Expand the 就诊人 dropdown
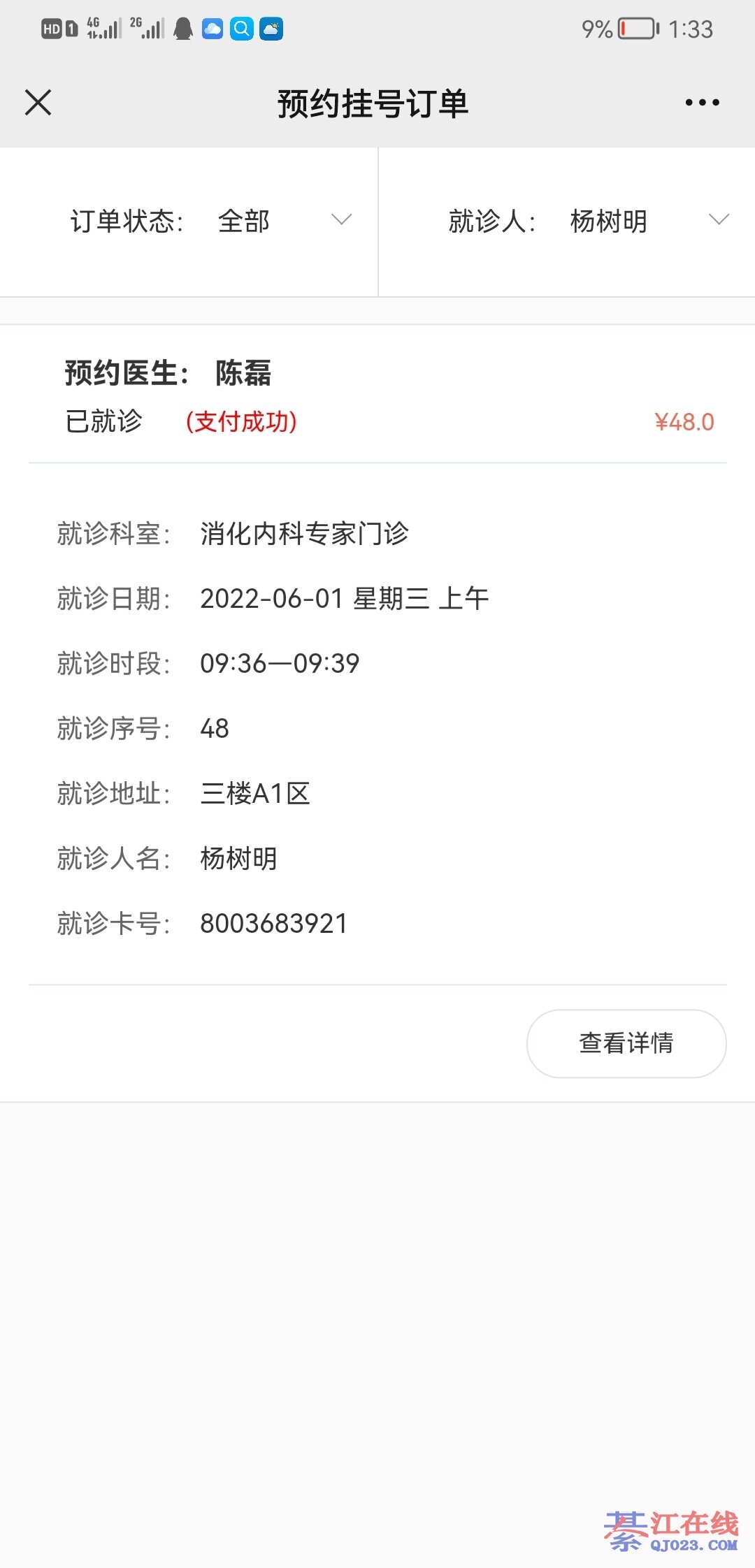The image size is (755, 1568). 718,220
